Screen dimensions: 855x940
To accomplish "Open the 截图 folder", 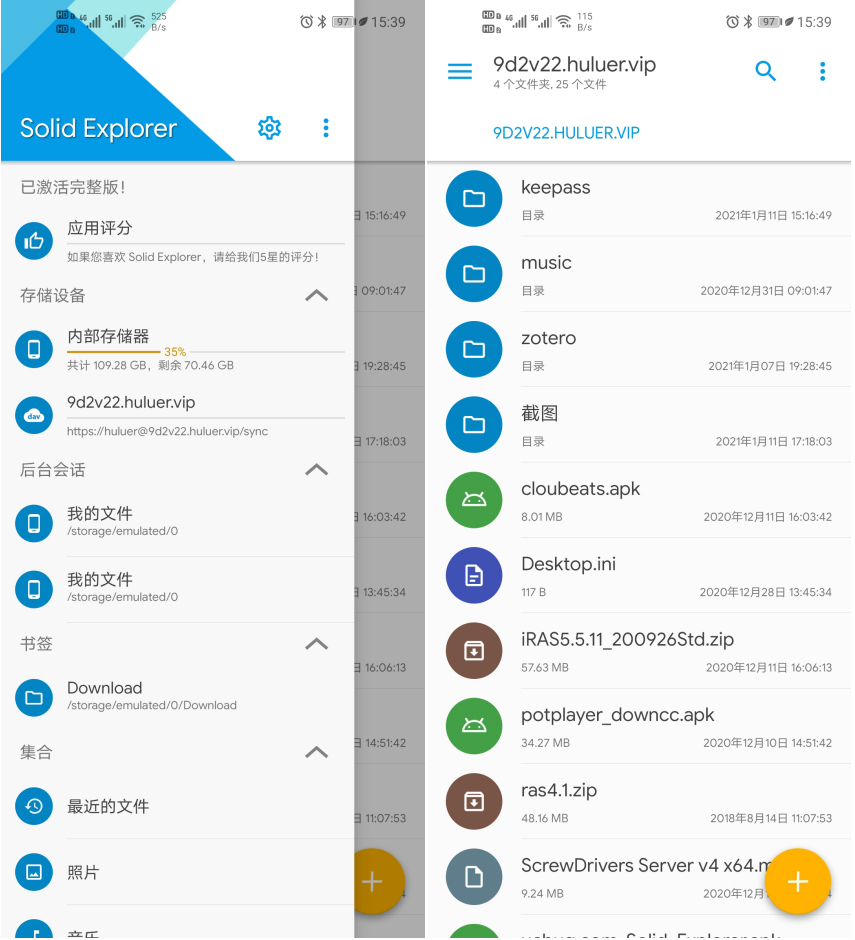I will 640,425.
